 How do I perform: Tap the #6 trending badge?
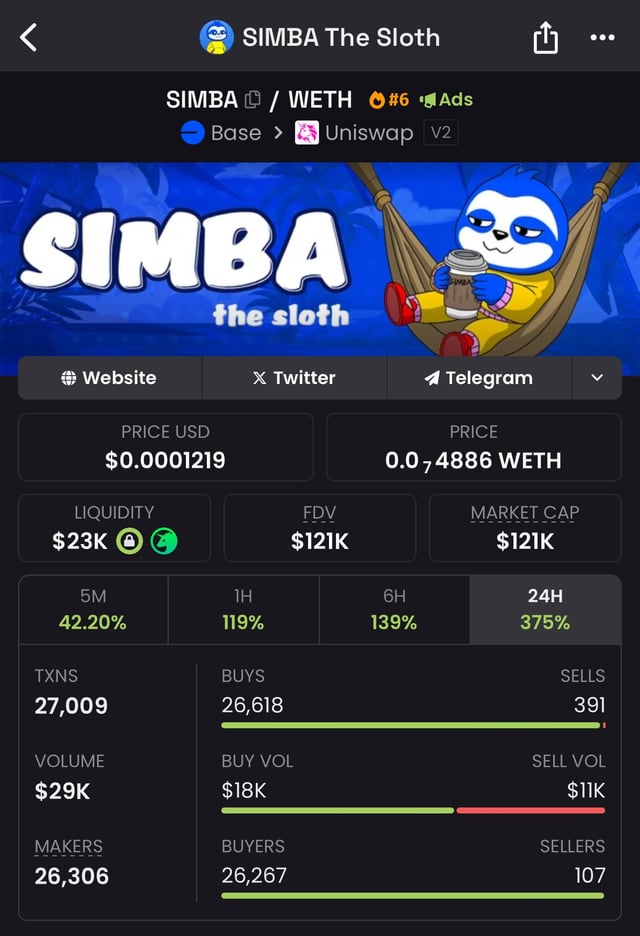pyautogui.click(x=390, y=99)
